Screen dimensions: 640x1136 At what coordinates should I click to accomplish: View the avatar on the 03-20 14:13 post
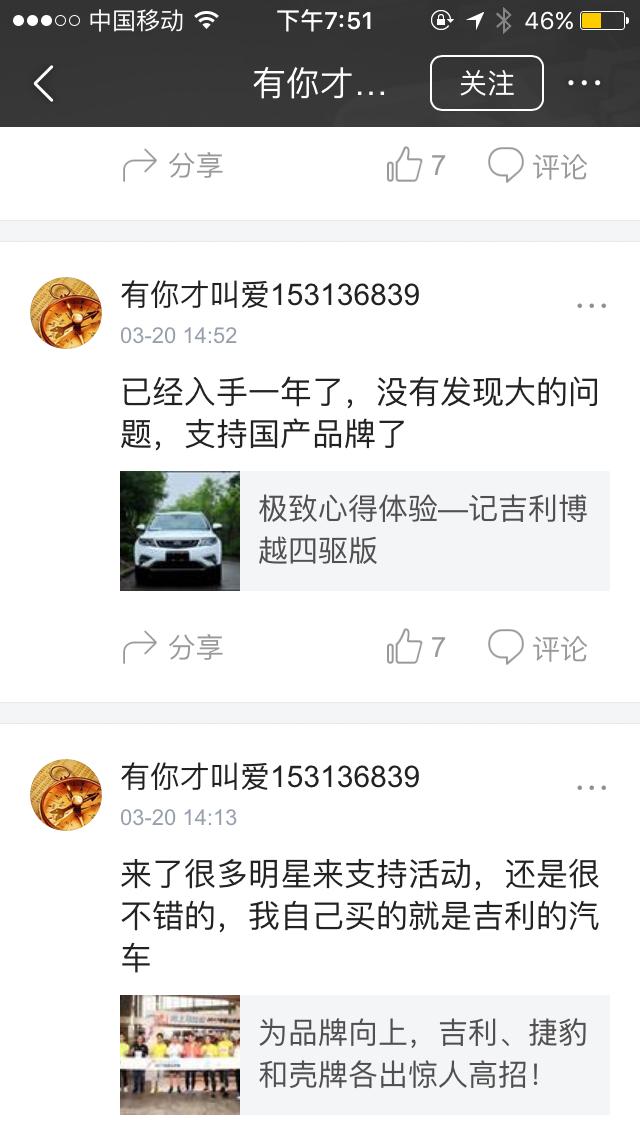[x=67, y=795]
